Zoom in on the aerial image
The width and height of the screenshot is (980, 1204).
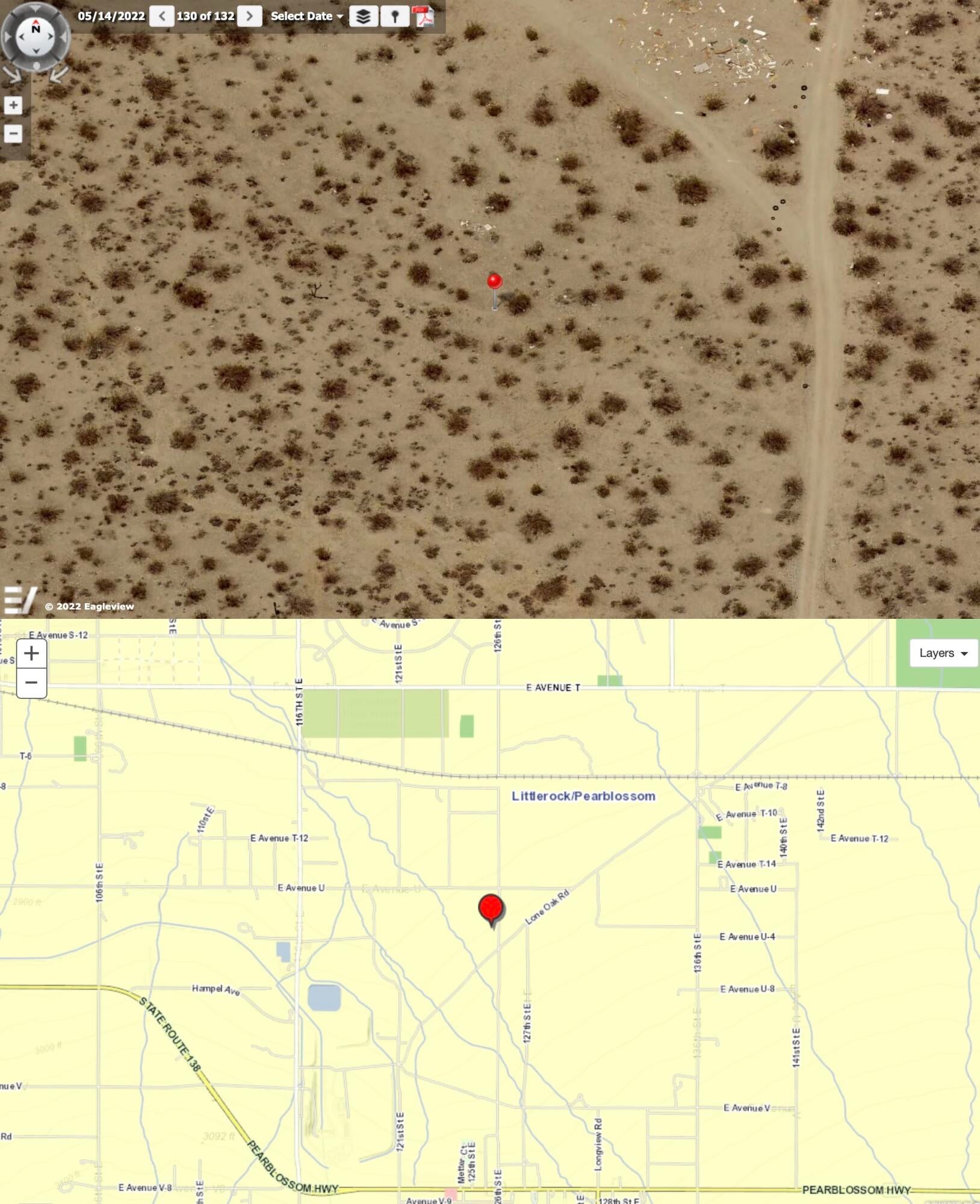[x=13, y=105]
